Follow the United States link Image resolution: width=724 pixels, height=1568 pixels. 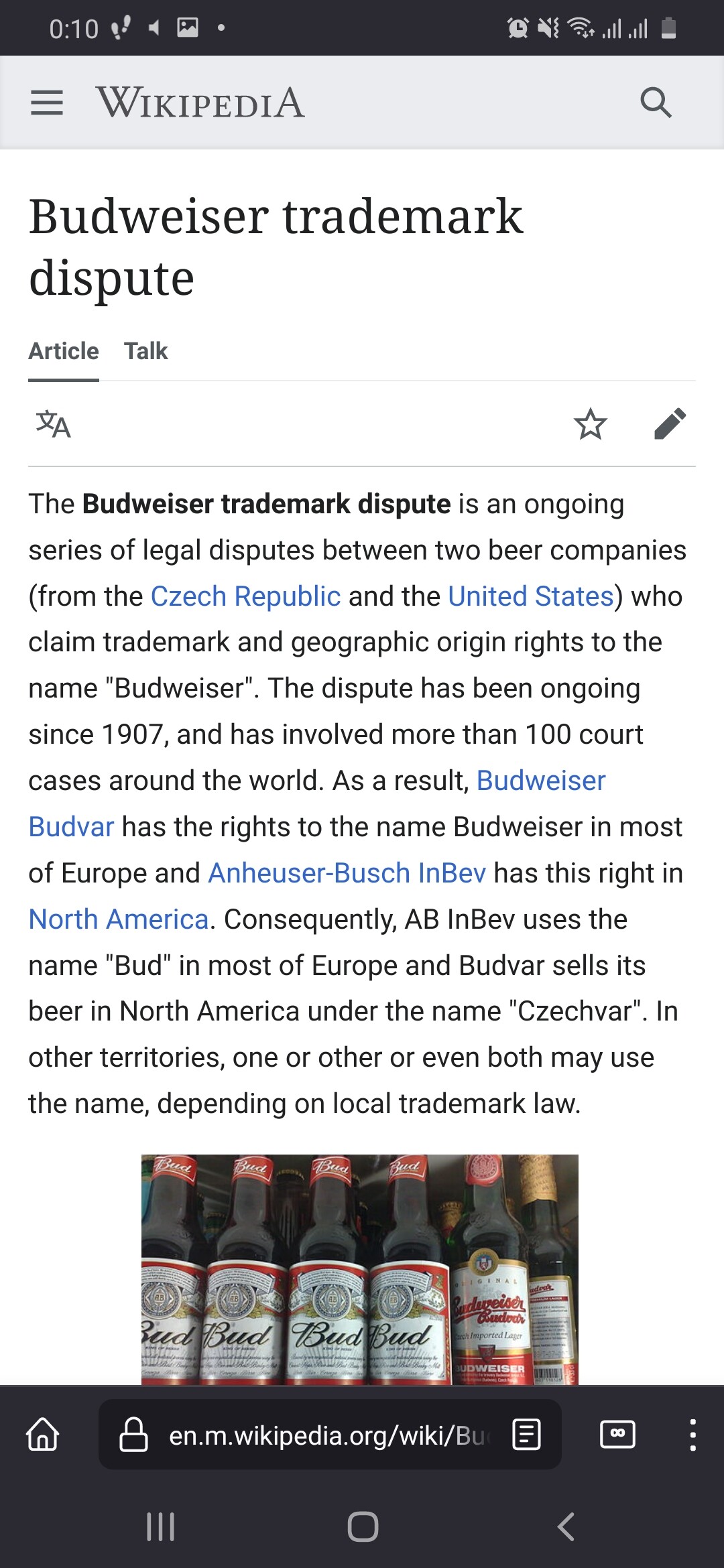[531, 596]
